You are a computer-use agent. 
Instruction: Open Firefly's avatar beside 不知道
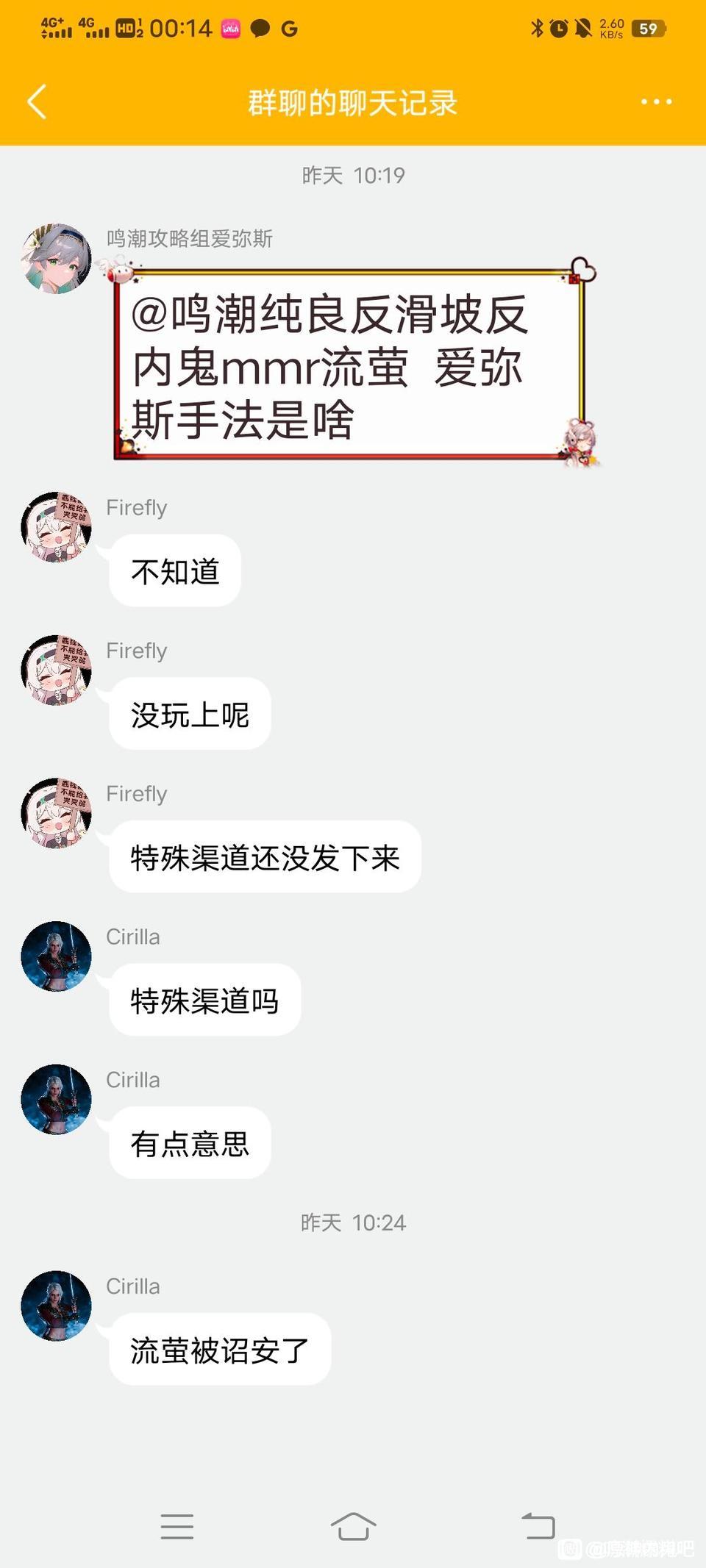click(56, 527)
